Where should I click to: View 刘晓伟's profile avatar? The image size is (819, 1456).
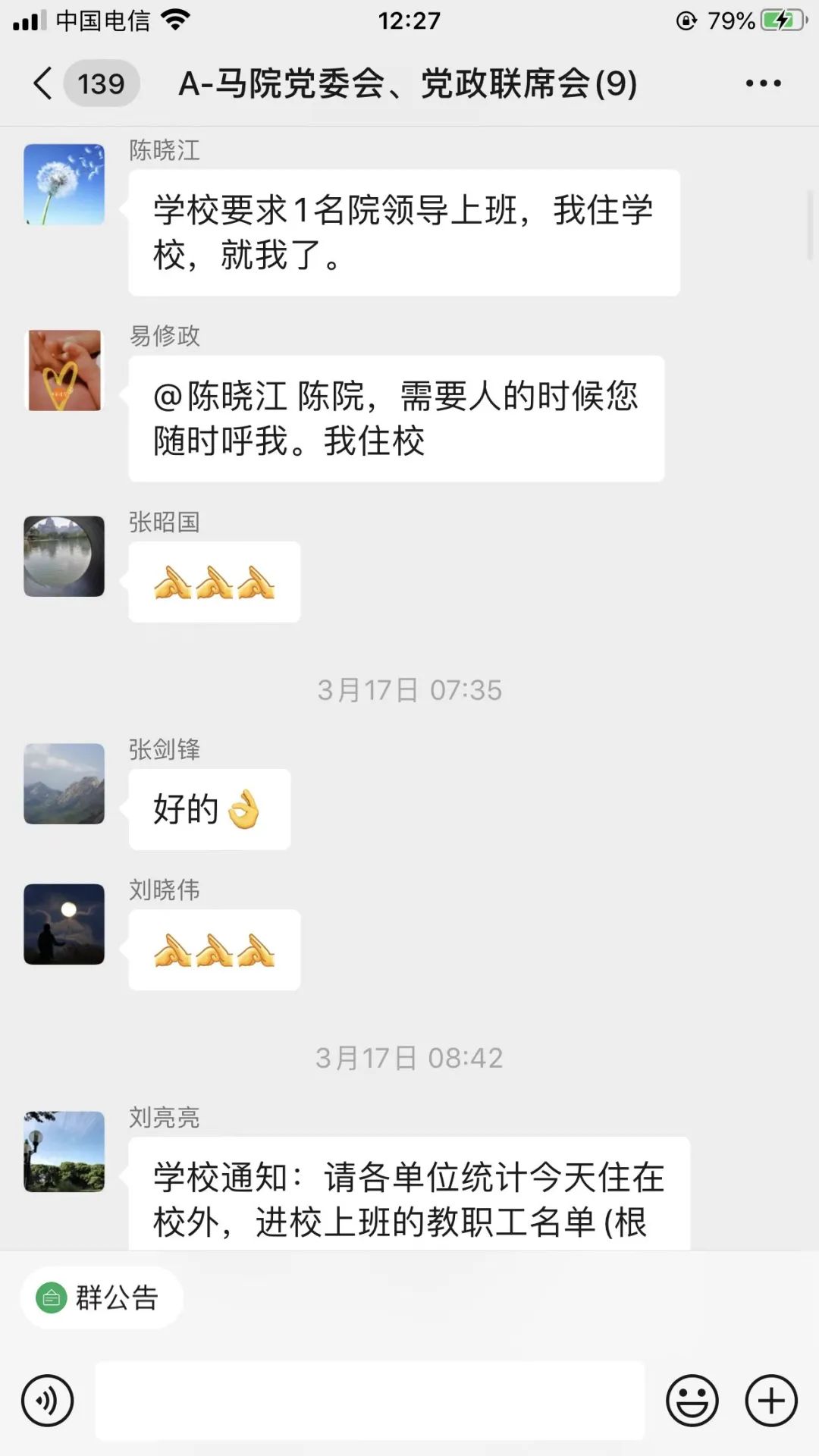coord(64,924)
